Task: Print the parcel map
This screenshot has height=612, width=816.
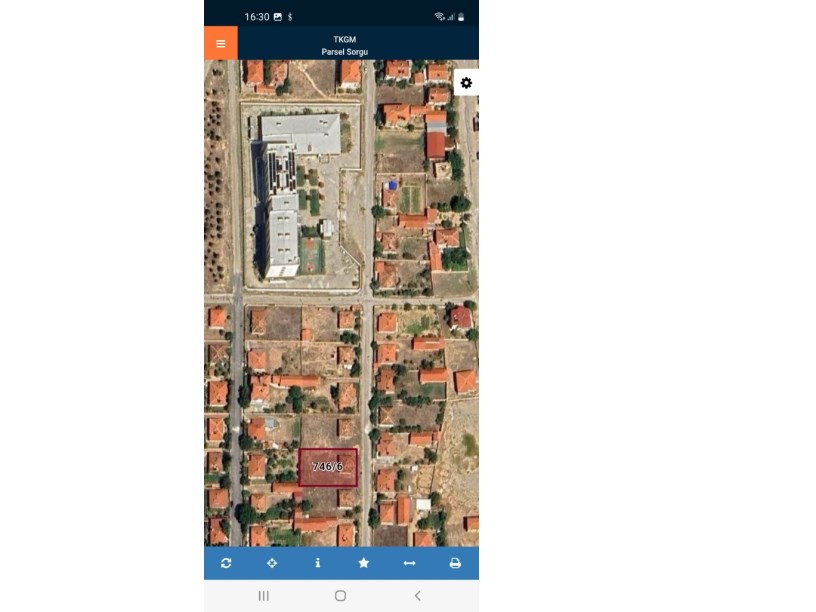Action: tap(455, 563)
